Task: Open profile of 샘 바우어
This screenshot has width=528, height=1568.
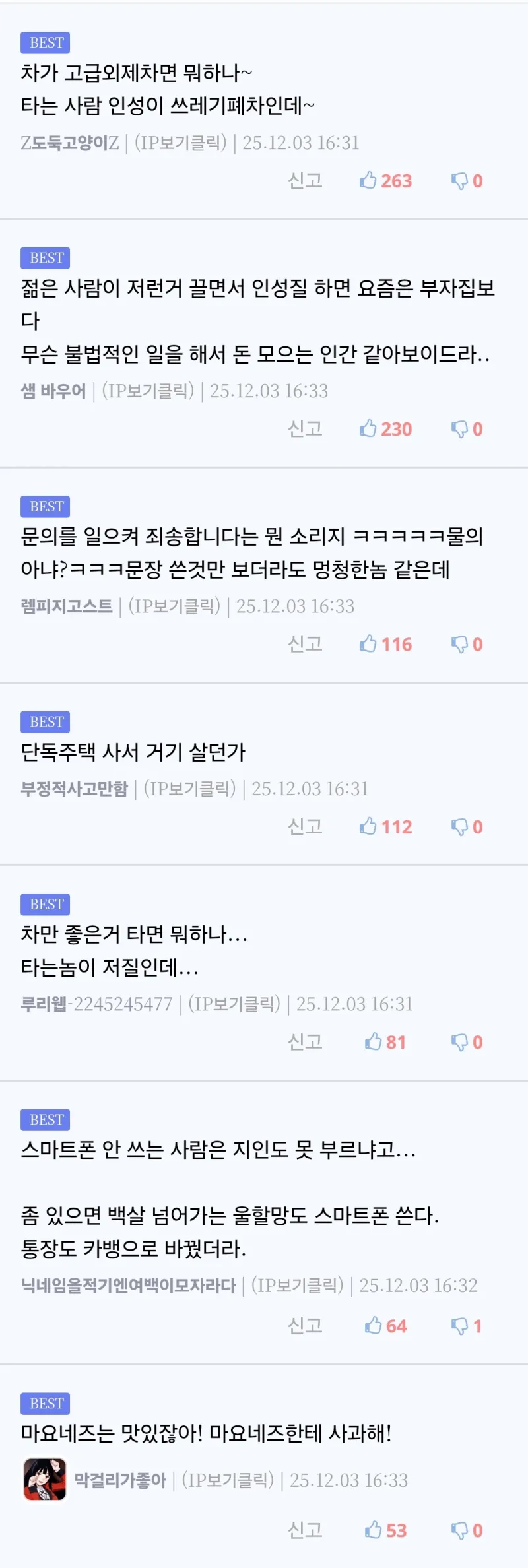Action: coord(53,391)
